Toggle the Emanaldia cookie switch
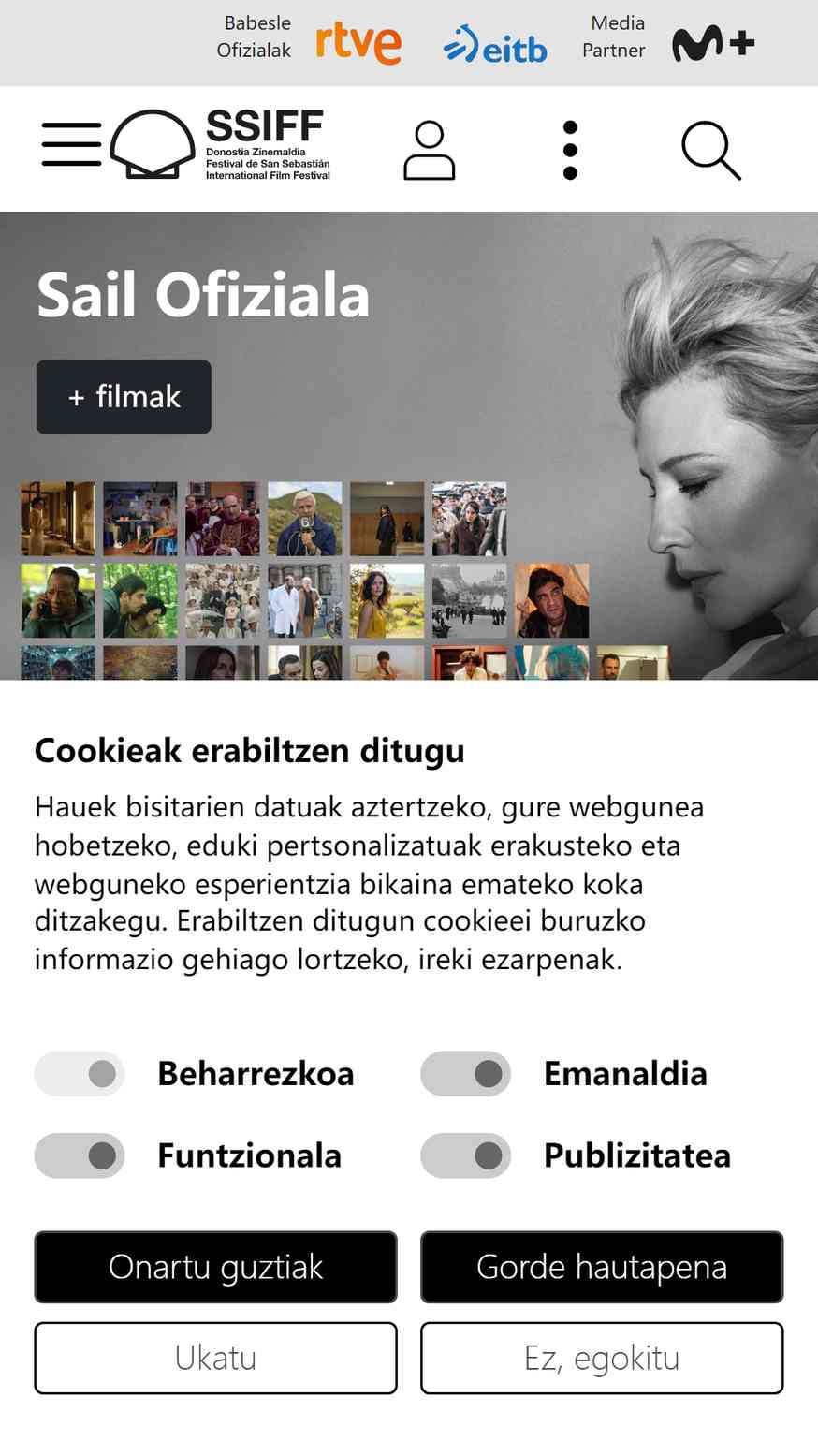The height and width of the screenshot is (1456, 818). tap(466, 1074)
